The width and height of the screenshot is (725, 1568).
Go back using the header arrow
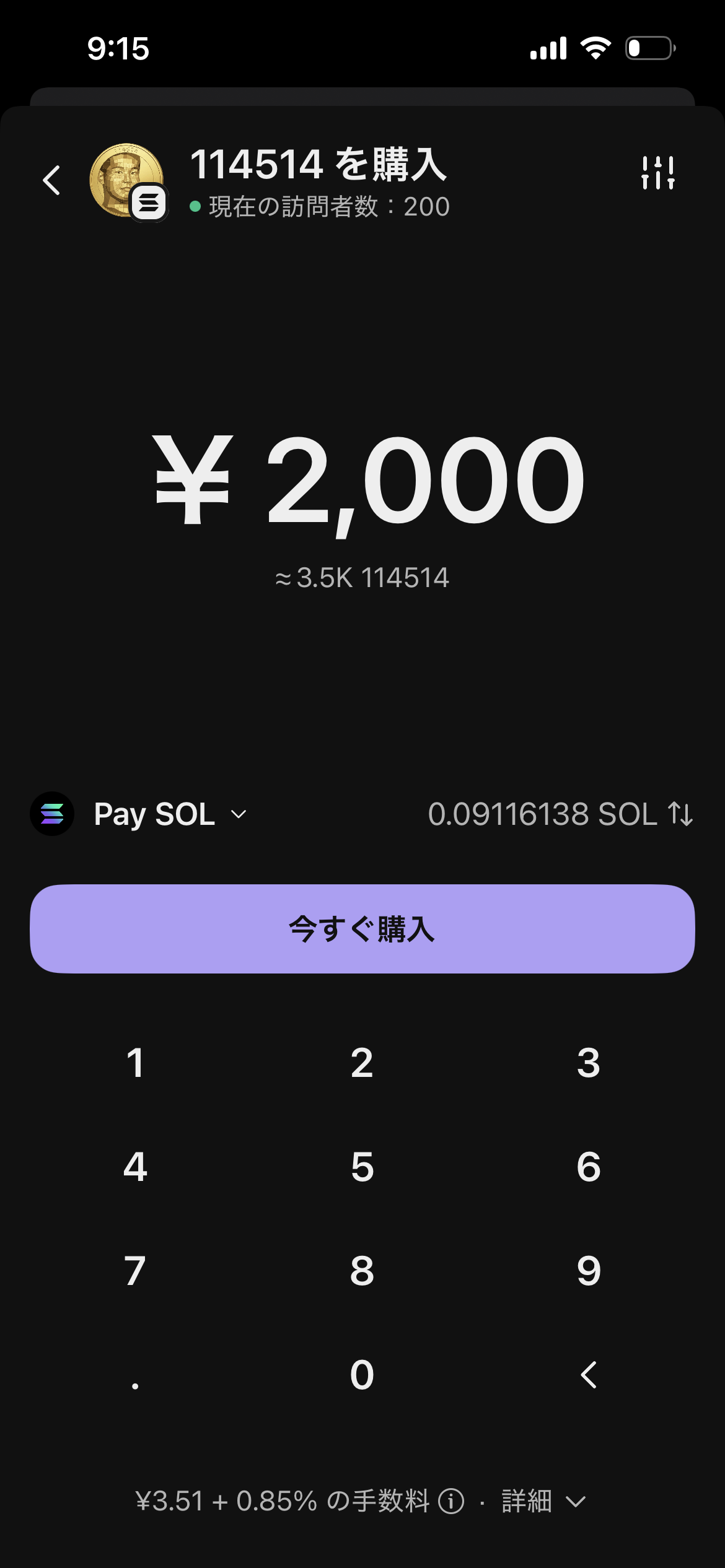52,180
